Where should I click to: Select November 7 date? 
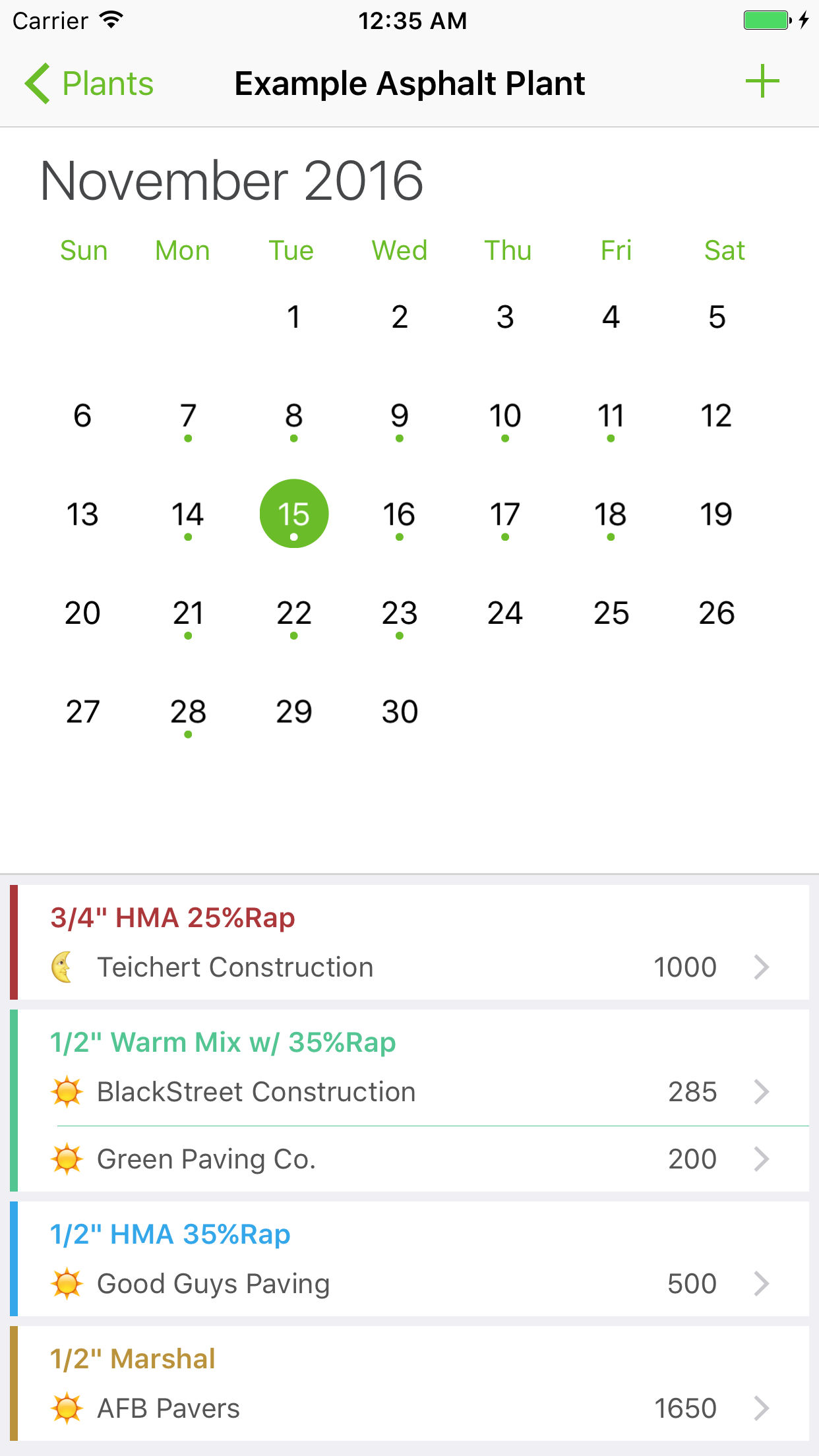188,416
